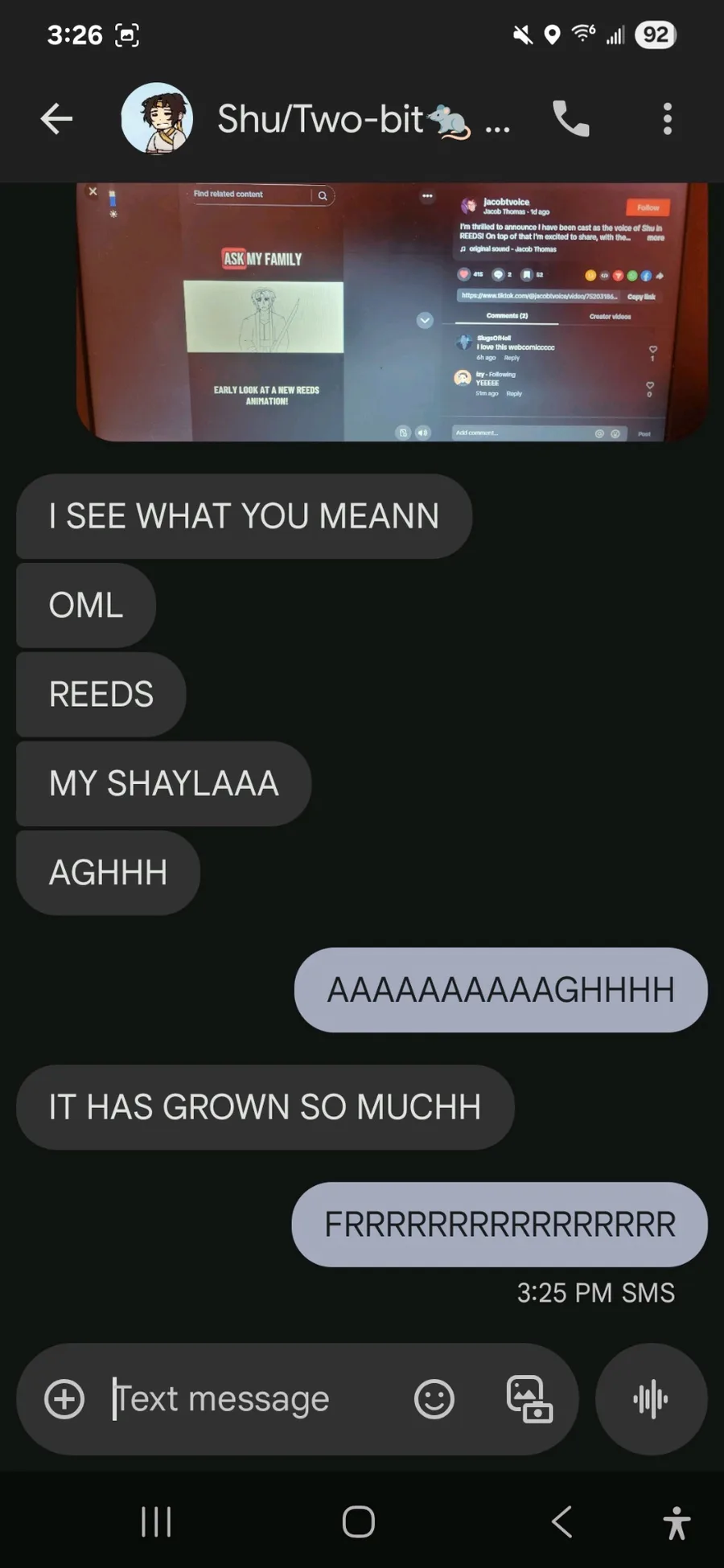Focus the Text message field
724x1568 pixels.
(x=249, y=1399)
